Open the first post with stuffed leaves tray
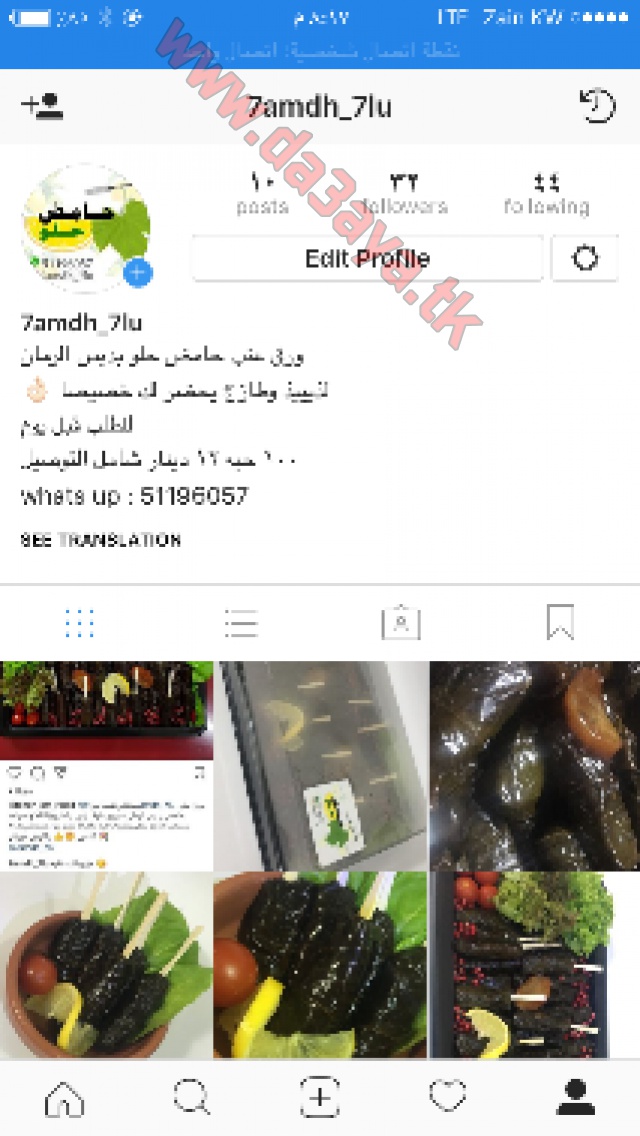This screenshot has height=1136, width=640. coord(107,766)
